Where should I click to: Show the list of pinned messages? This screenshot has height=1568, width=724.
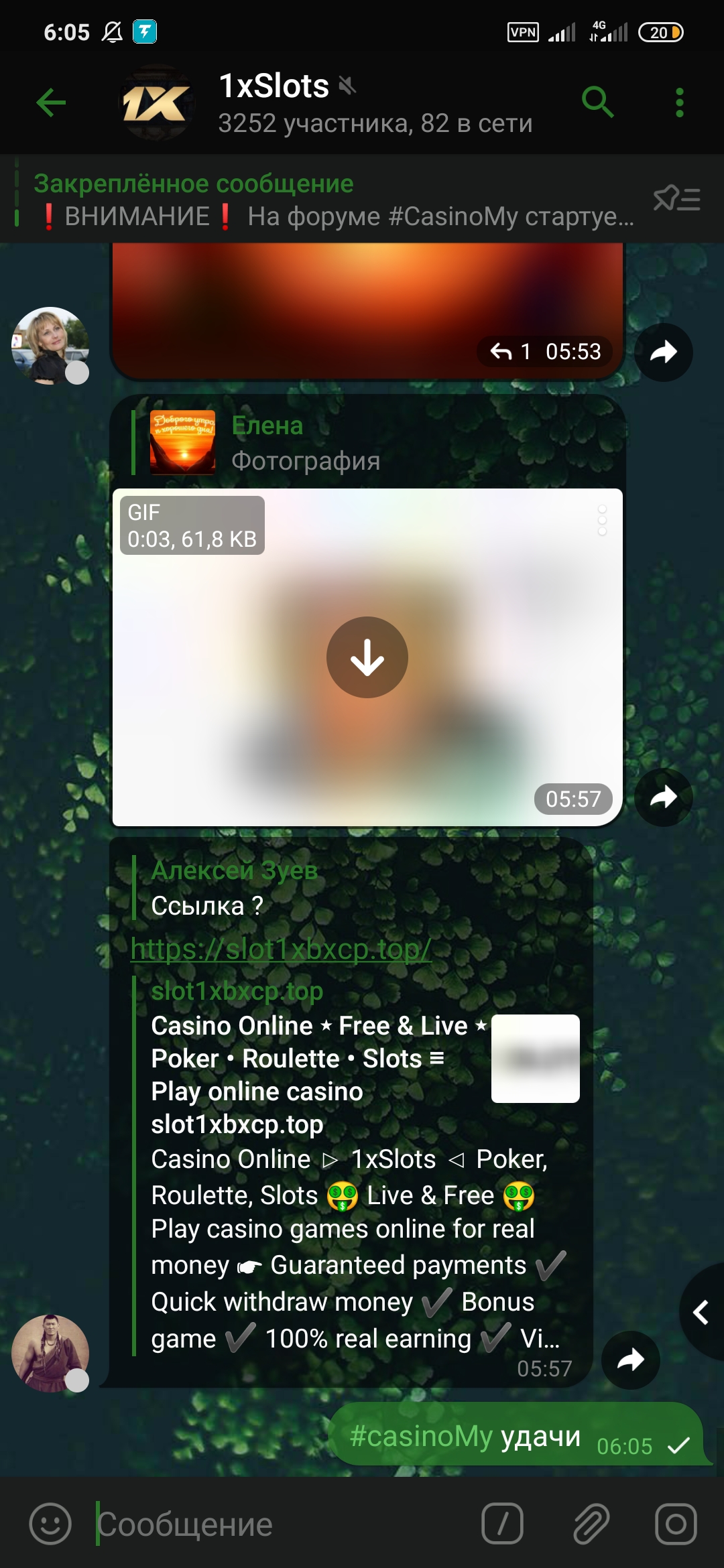tap(677, 199)
